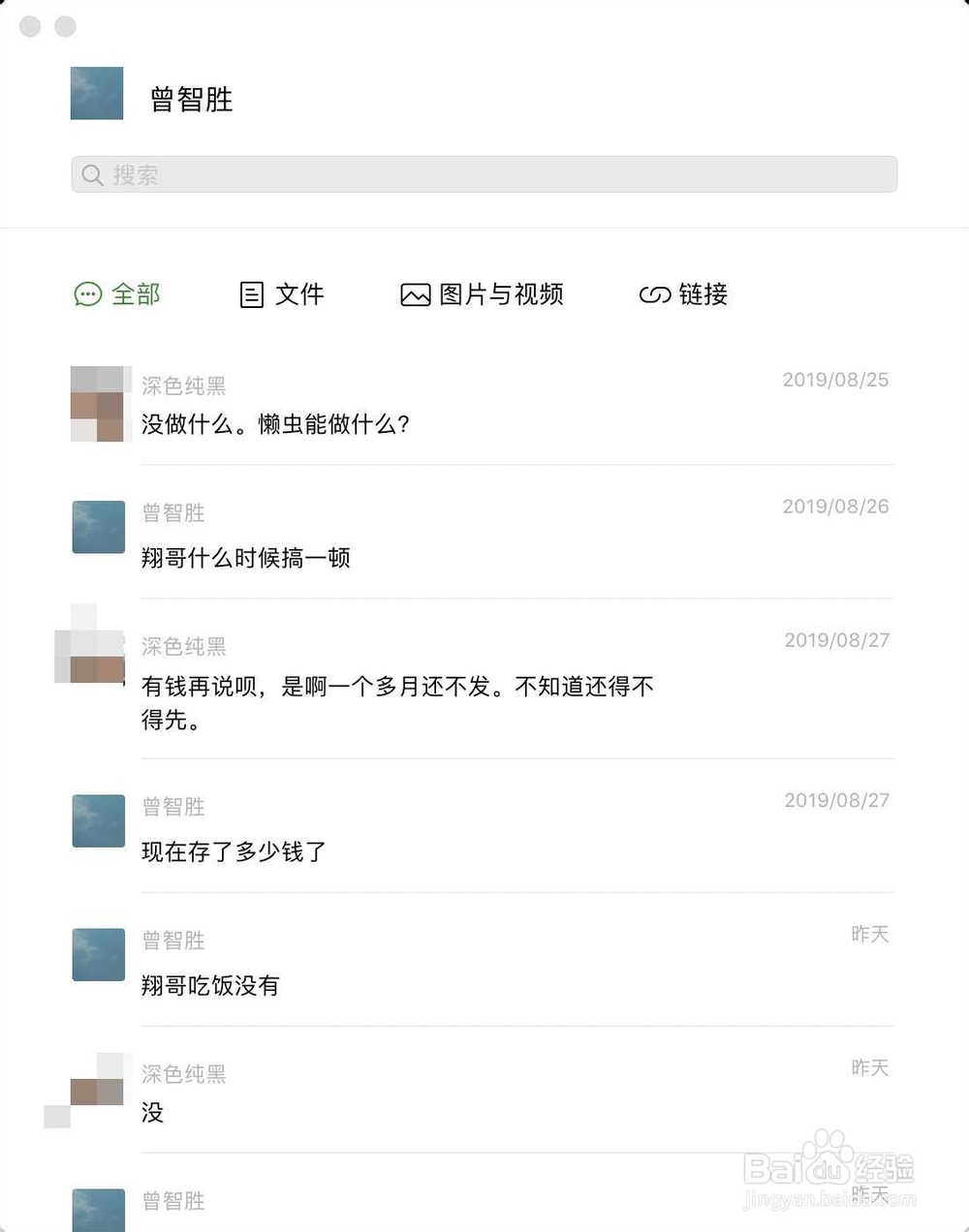Image resolution: width=969 pixels, height=1232 pixels.
Task: Click the 昨天 timestamp beside 没
Action: 870,1067
